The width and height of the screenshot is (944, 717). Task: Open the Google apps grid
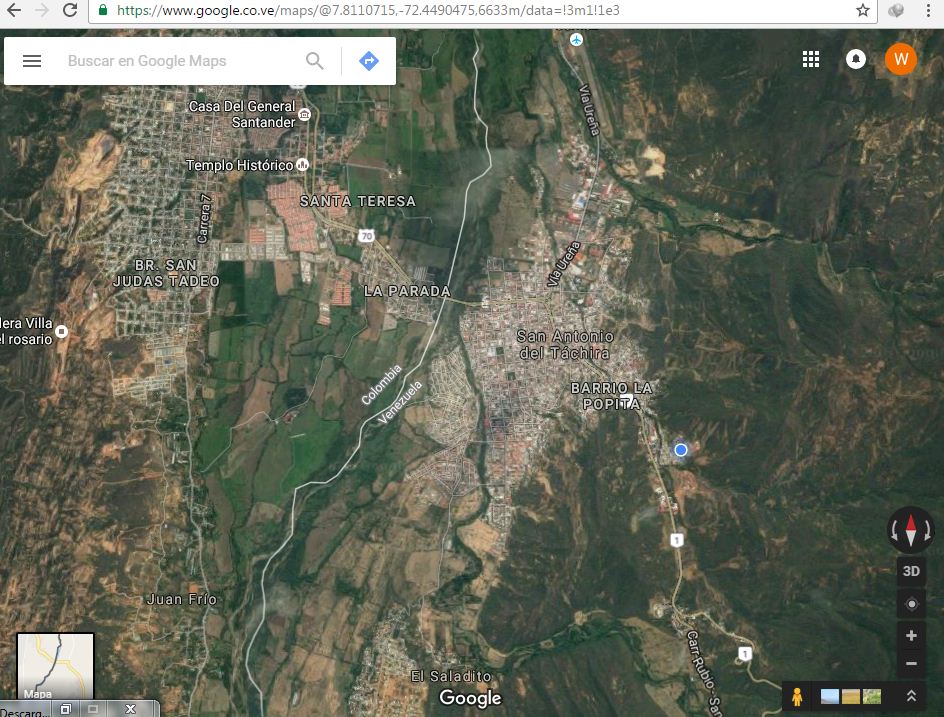(x=811, y=59)
